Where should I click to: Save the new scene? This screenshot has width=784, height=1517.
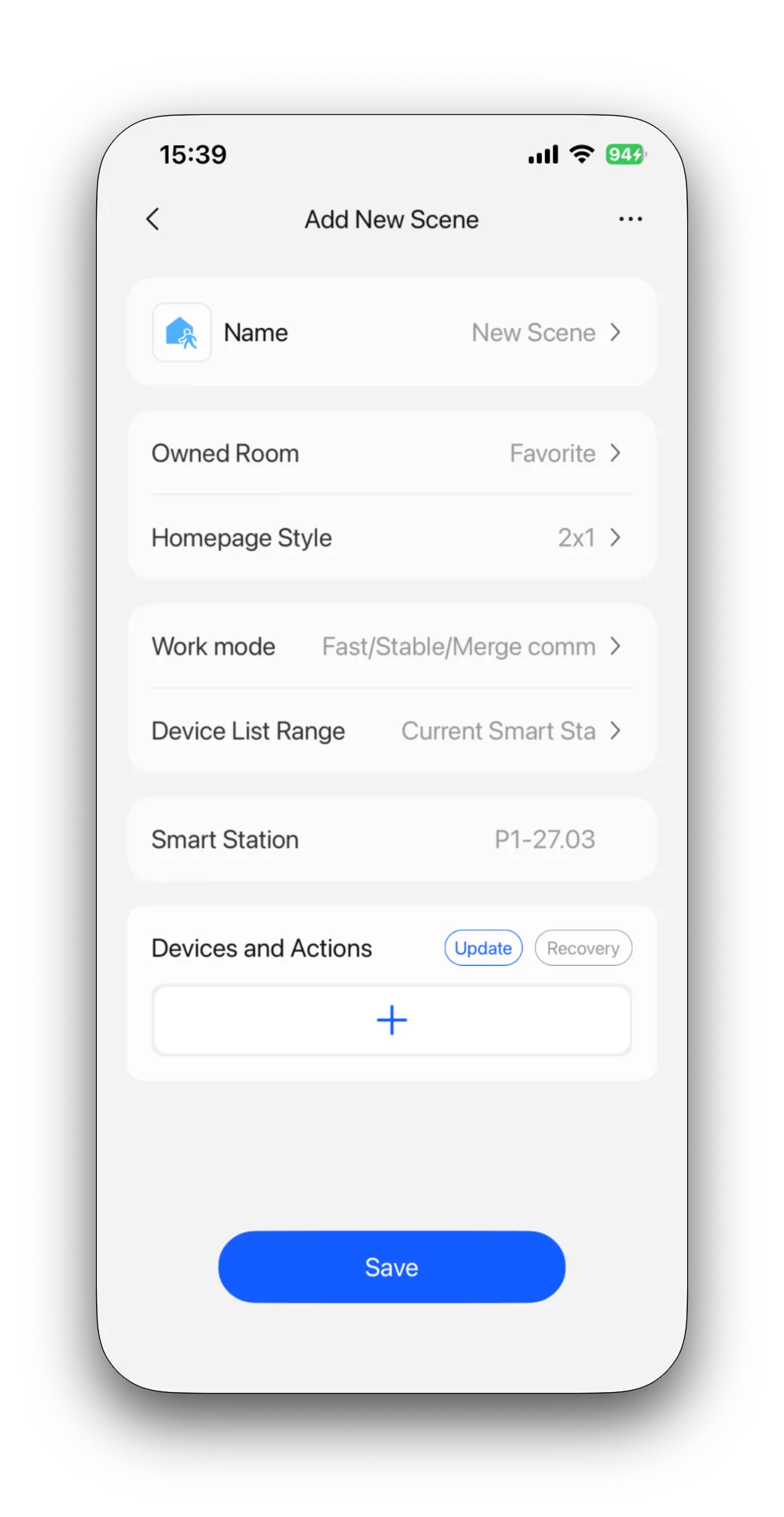point(392,1267)
